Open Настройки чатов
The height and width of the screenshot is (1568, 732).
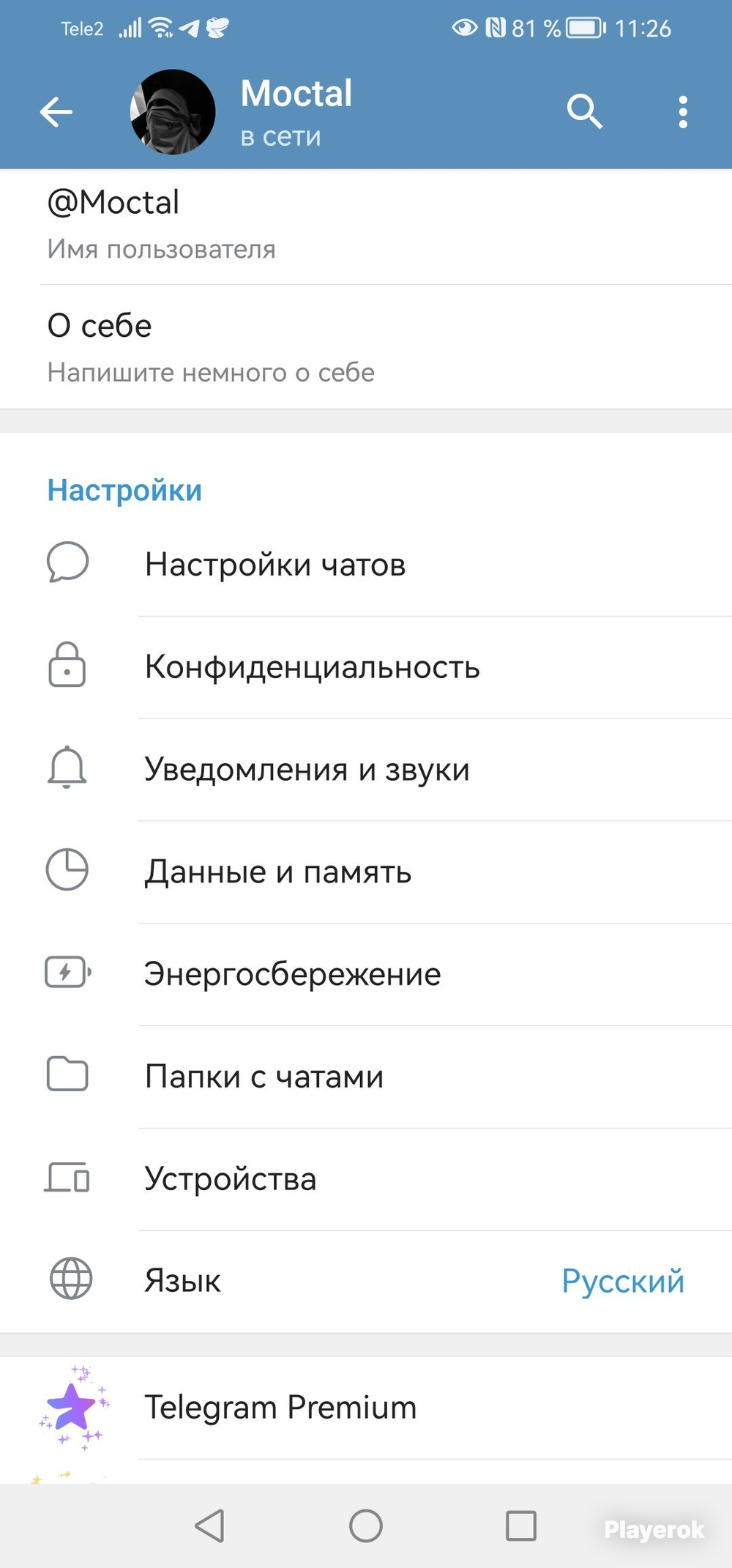click(x=366, y=565)
